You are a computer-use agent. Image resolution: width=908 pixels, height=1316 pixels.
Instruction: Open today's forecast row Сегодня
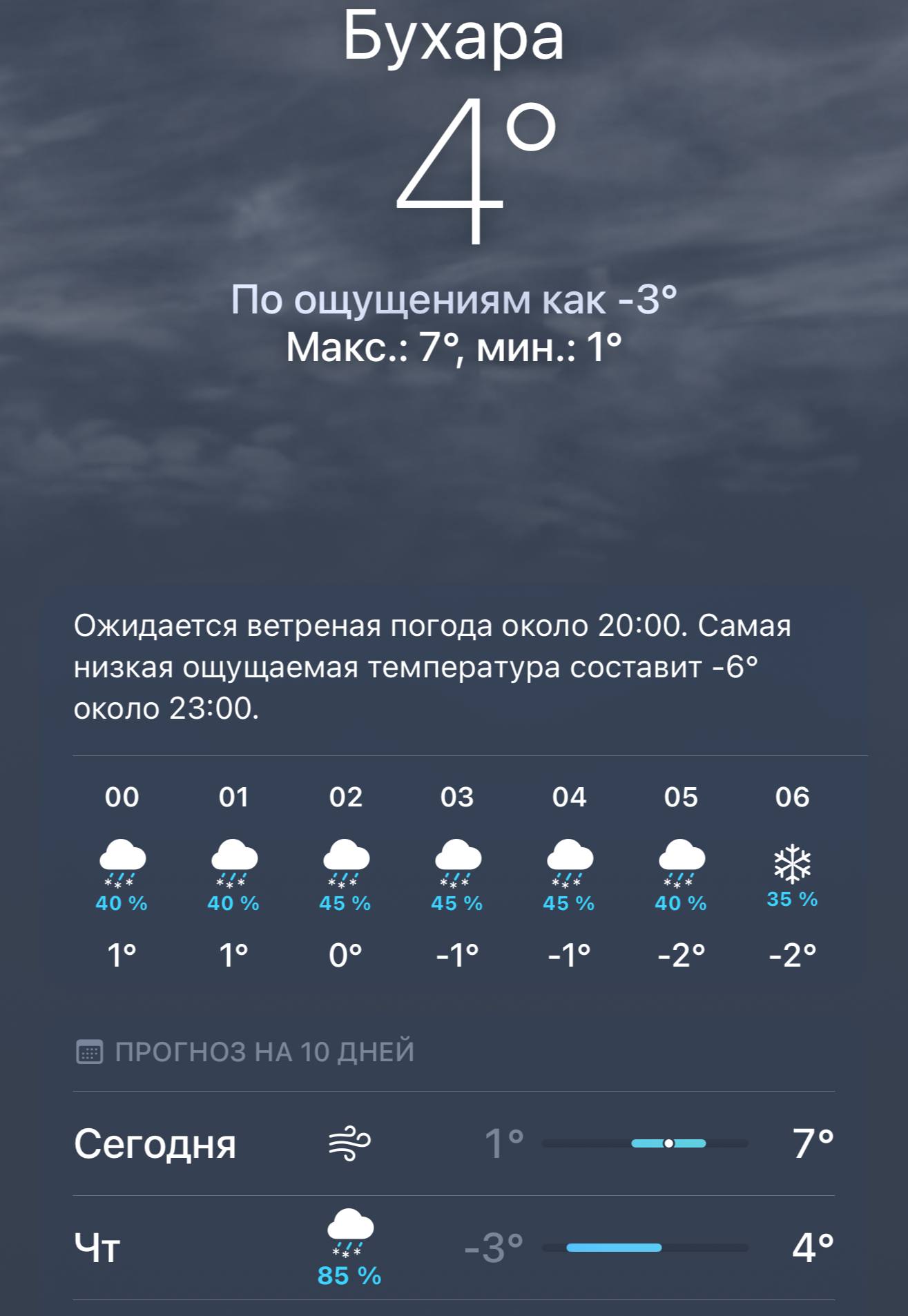click(x=453, y=1143)
